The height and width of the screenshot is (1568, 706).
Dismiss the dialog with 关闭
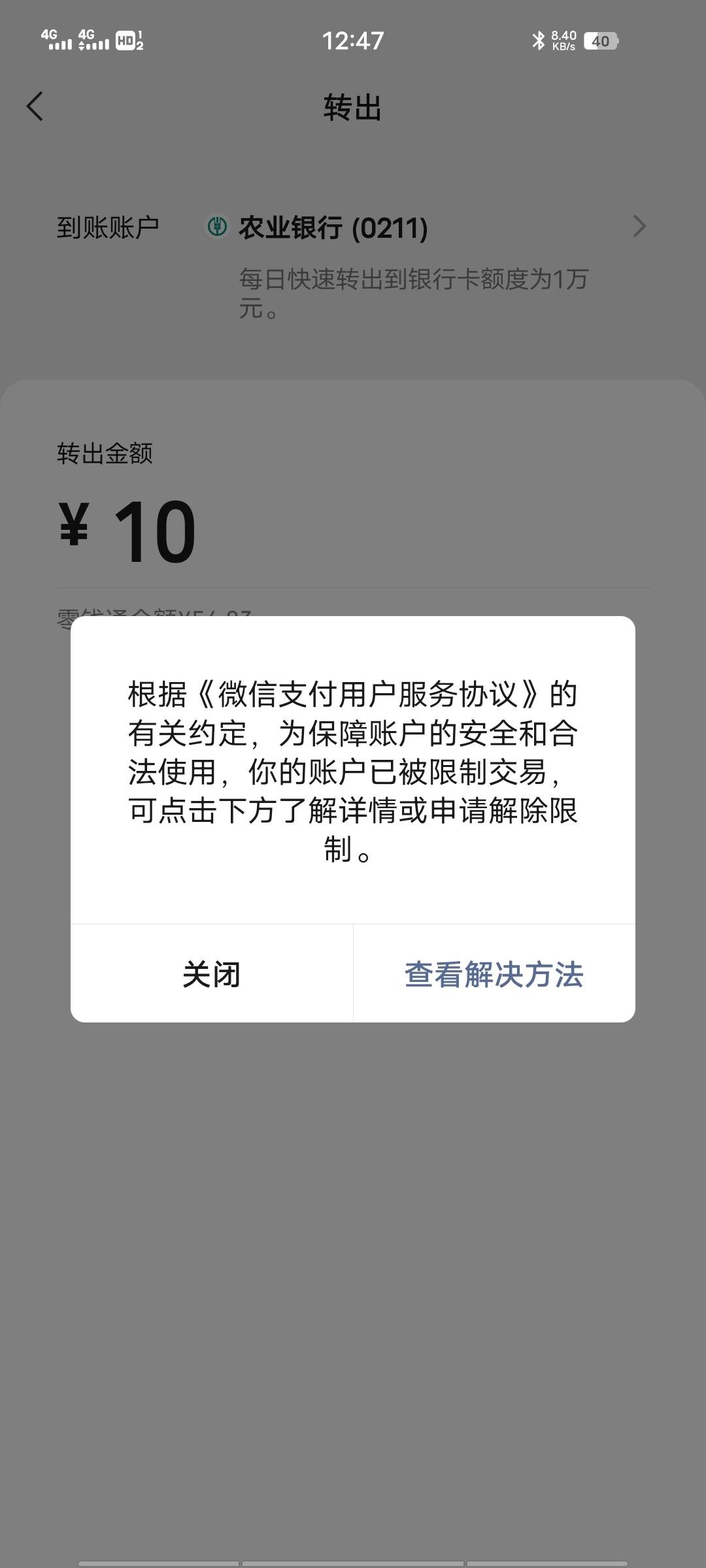pyautogui.click(x=212, y=975)
